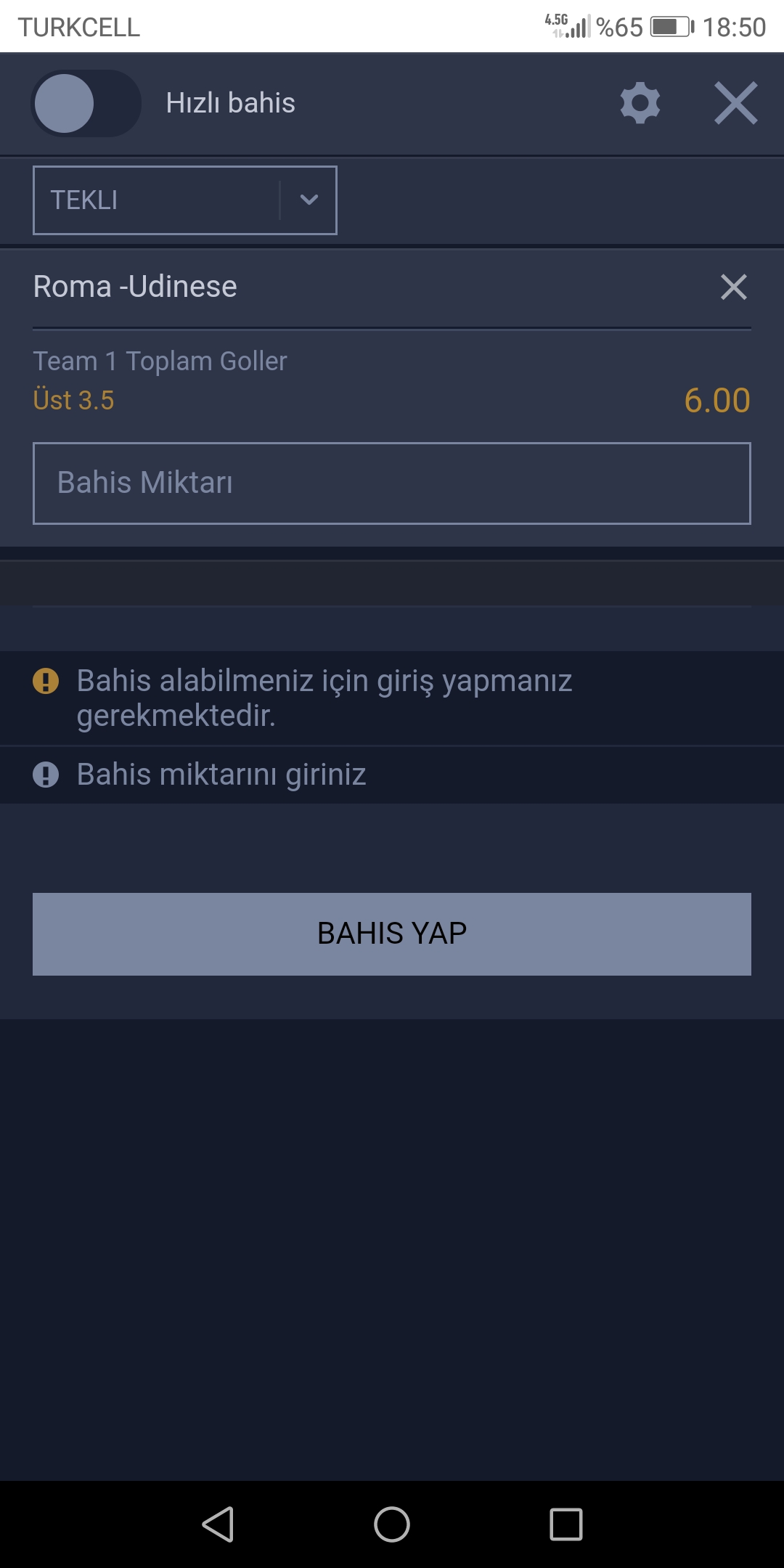Toggle the Hızlı bahis switch
Image resolution: width=784 pixels, height=1568 pixels.
pos(86,103)
